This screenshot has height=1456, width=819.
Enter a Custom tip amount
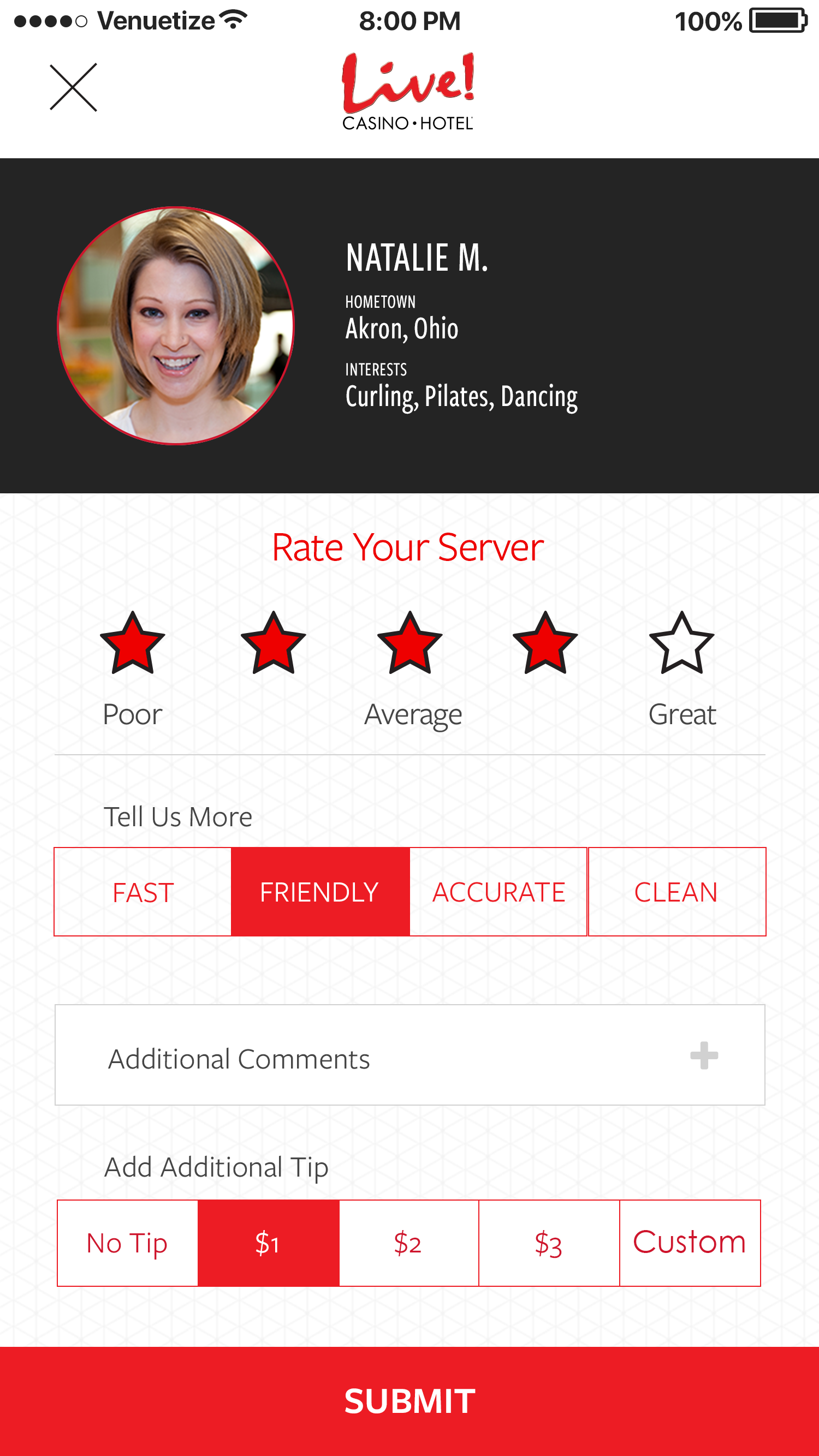(690, 1244)
